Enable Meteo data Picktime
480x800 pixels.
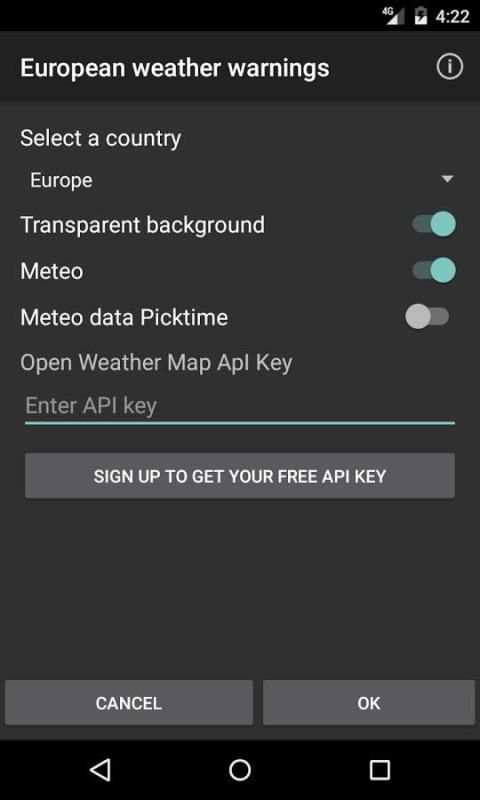(427, 316)
